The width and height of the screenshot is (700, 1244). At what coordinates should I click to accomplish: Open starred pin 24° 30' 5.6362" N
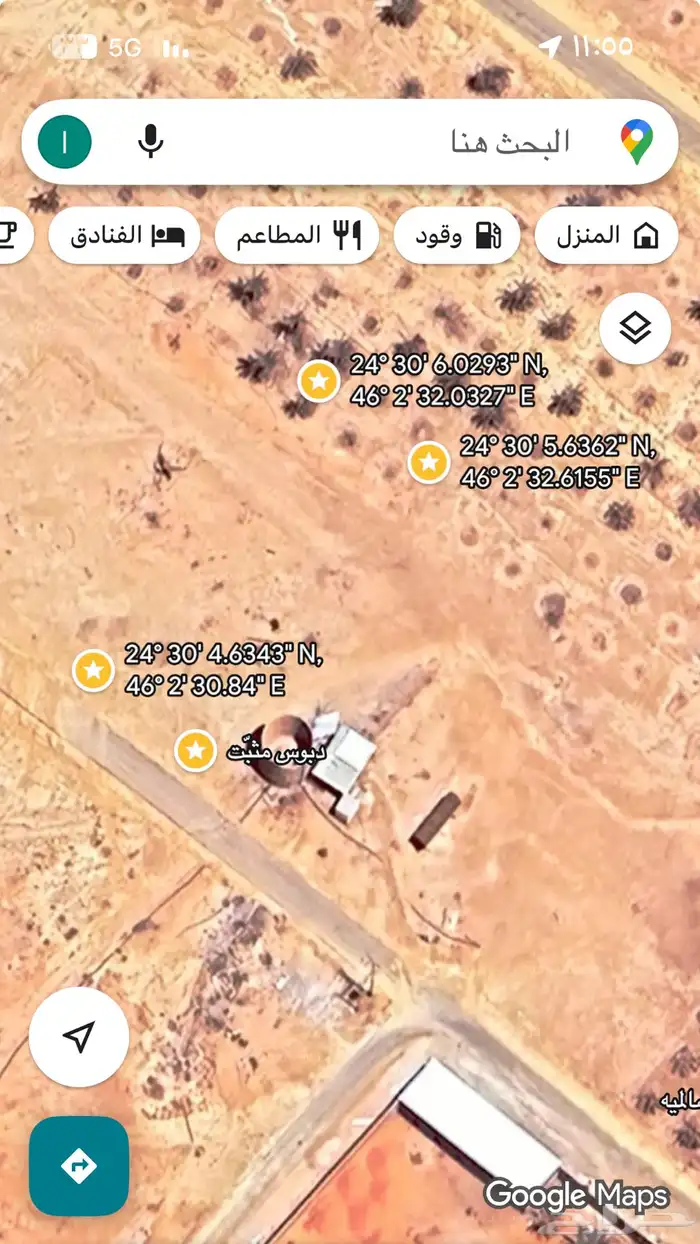429,463
